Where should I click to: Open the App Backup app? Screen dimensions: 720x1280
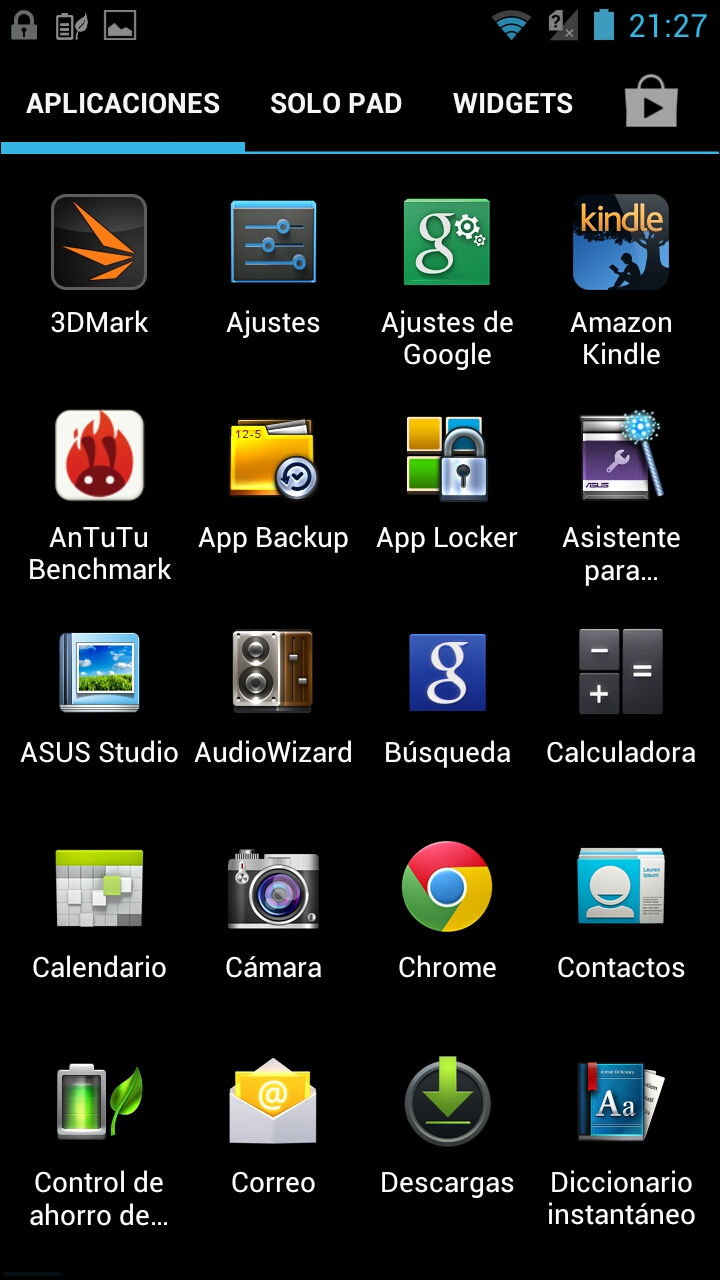tap(273, 458)
